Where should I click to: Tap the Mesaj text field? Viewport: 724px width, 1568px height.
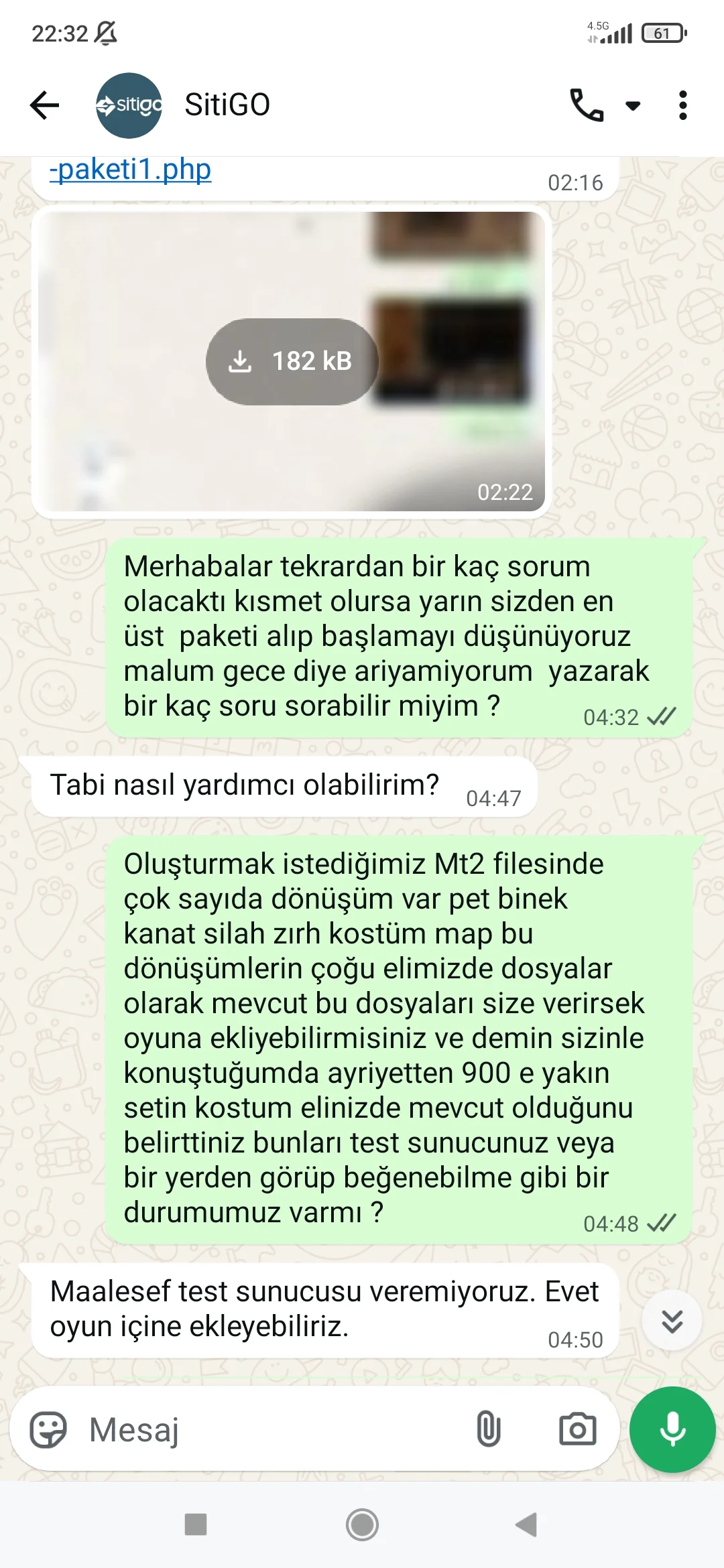pos(268,1430)
